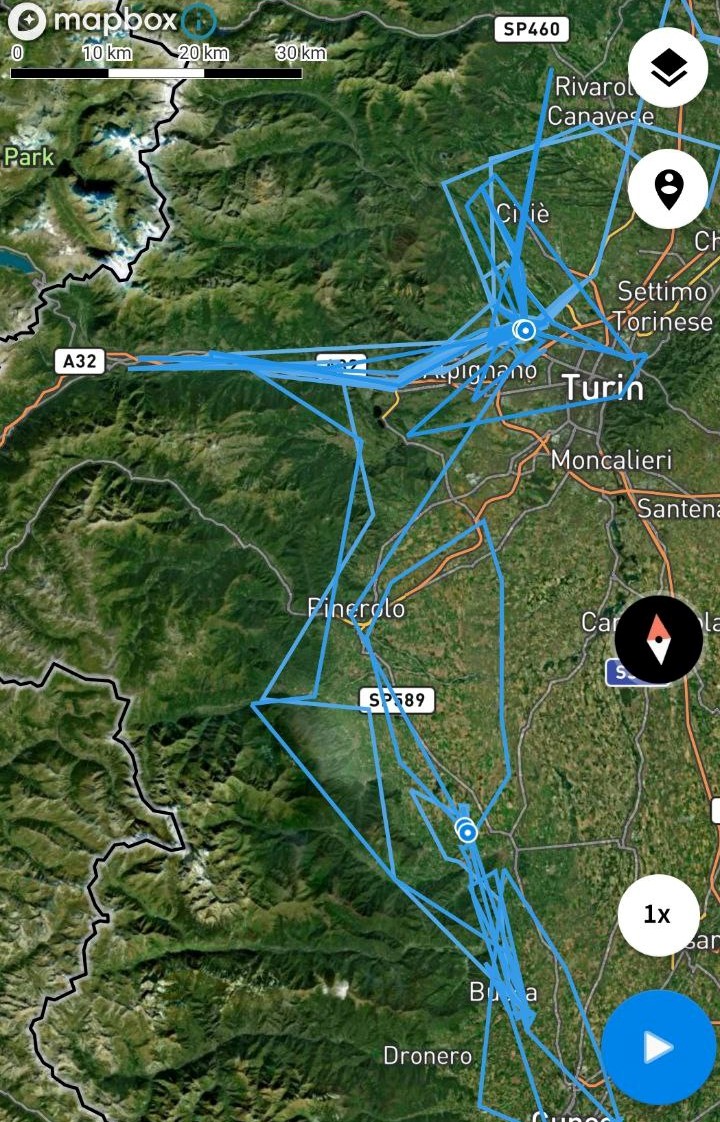Start track playback with the play button
The height and width of the screenshot is (1122, 720).
pos(658,1047)
